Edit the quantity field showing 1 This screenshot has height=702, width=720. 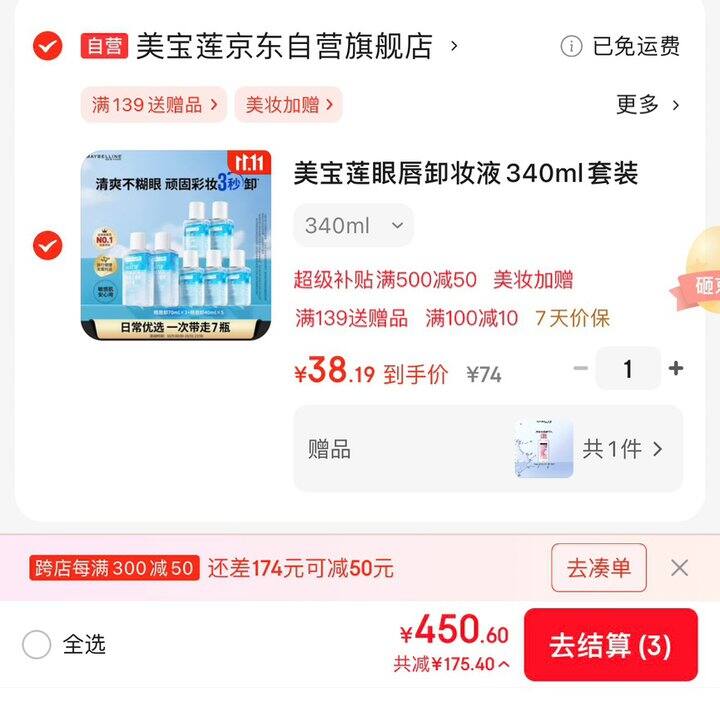click(x=628, y=369)
